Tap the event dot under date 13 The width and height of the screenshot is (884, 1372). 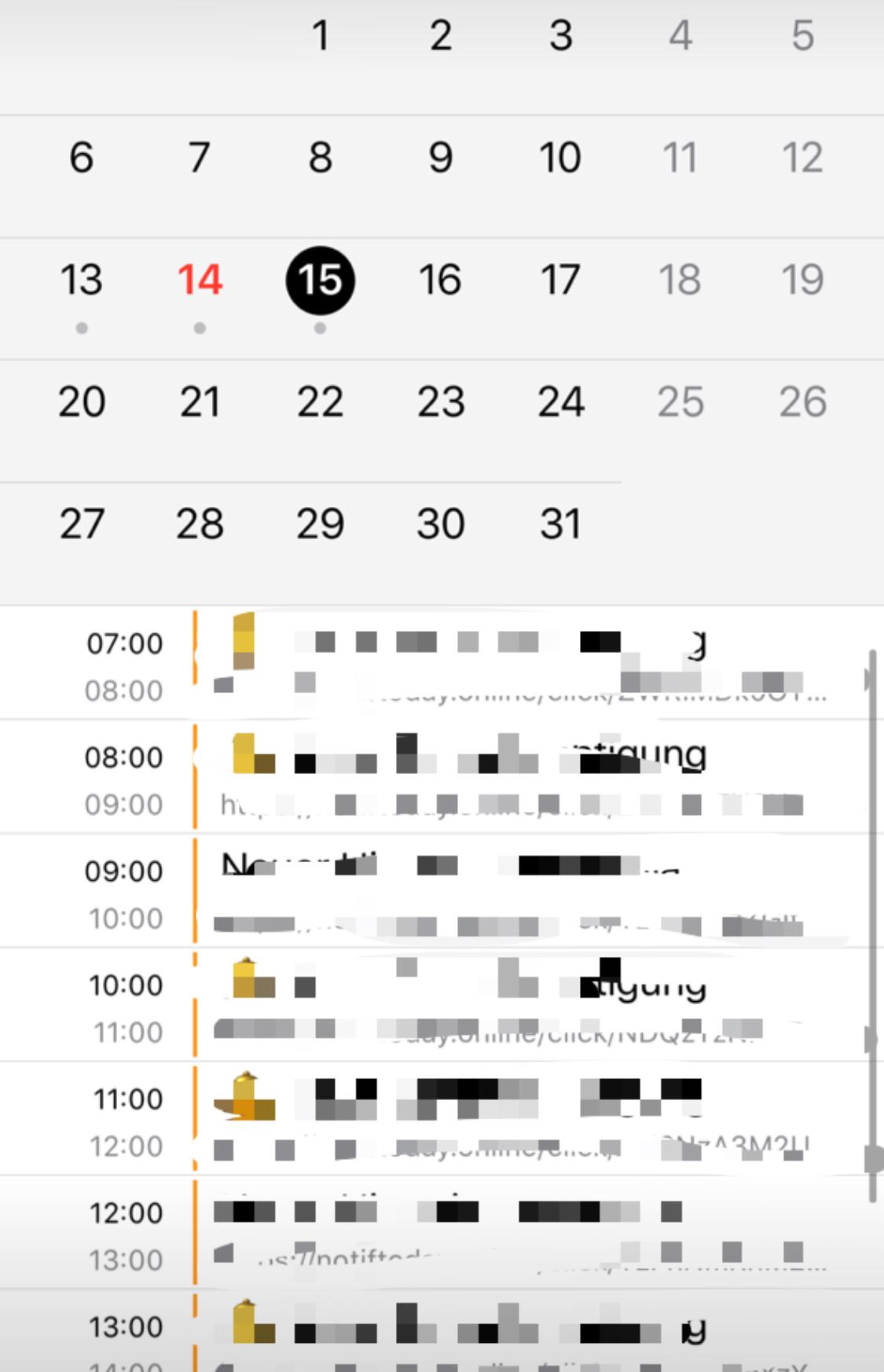(82, 329)
